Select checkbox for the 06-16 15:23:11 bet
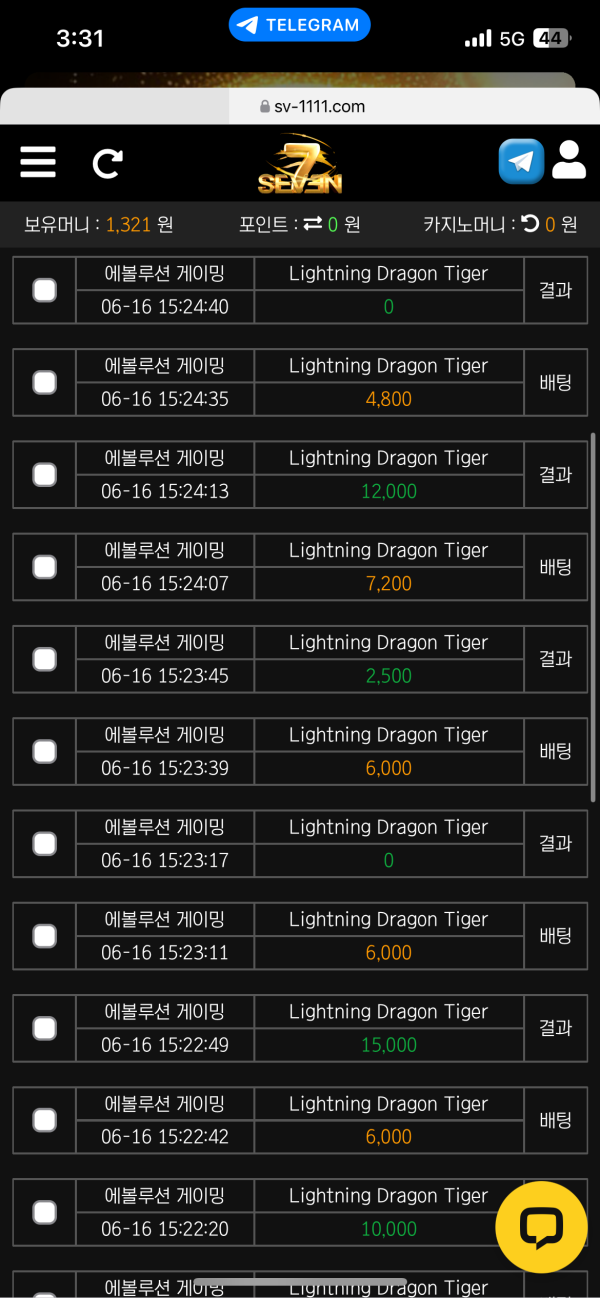 coord(45,936)
